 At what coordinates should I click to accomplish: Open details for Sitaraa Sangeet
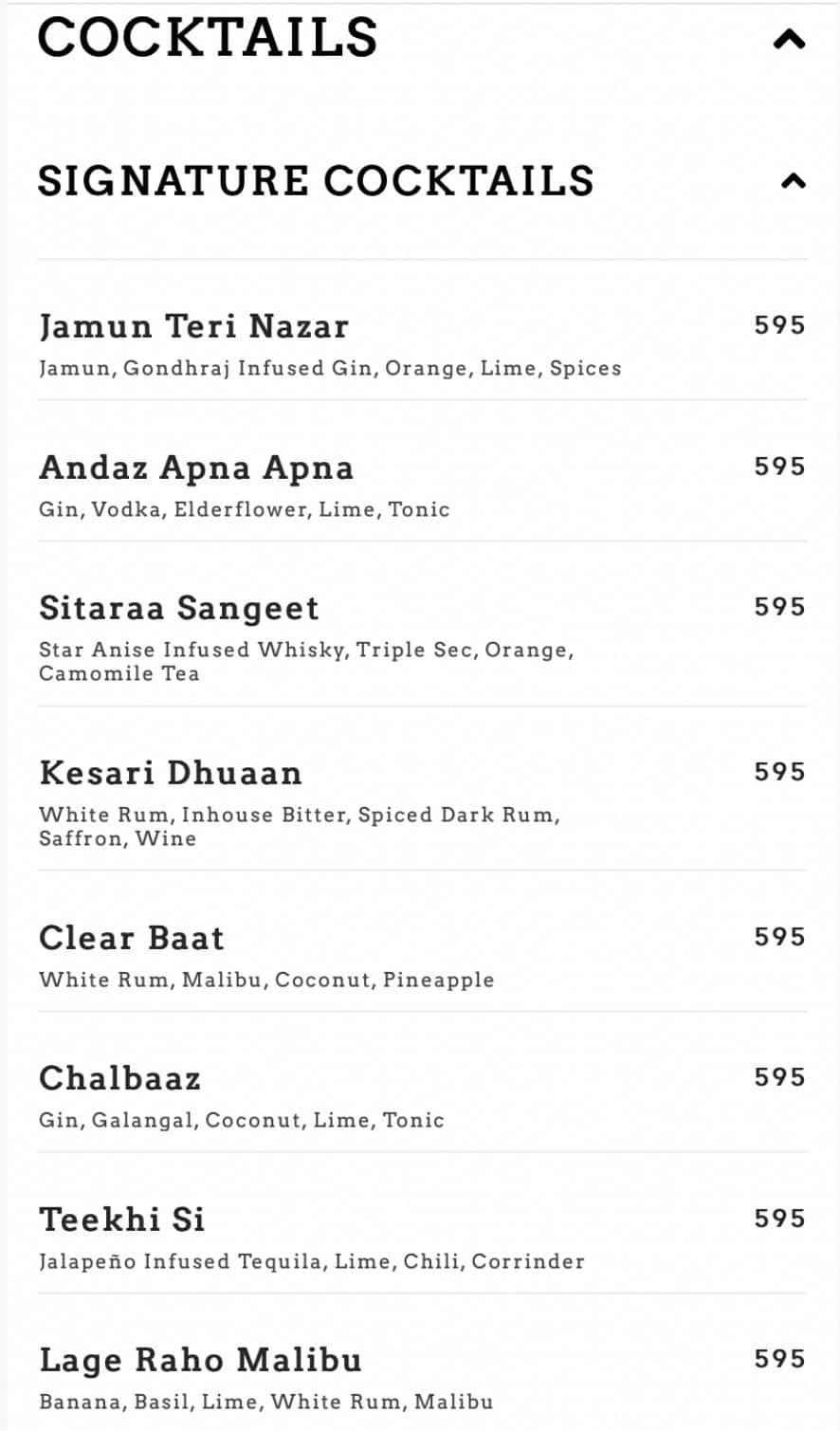click(x=178, y=608)
